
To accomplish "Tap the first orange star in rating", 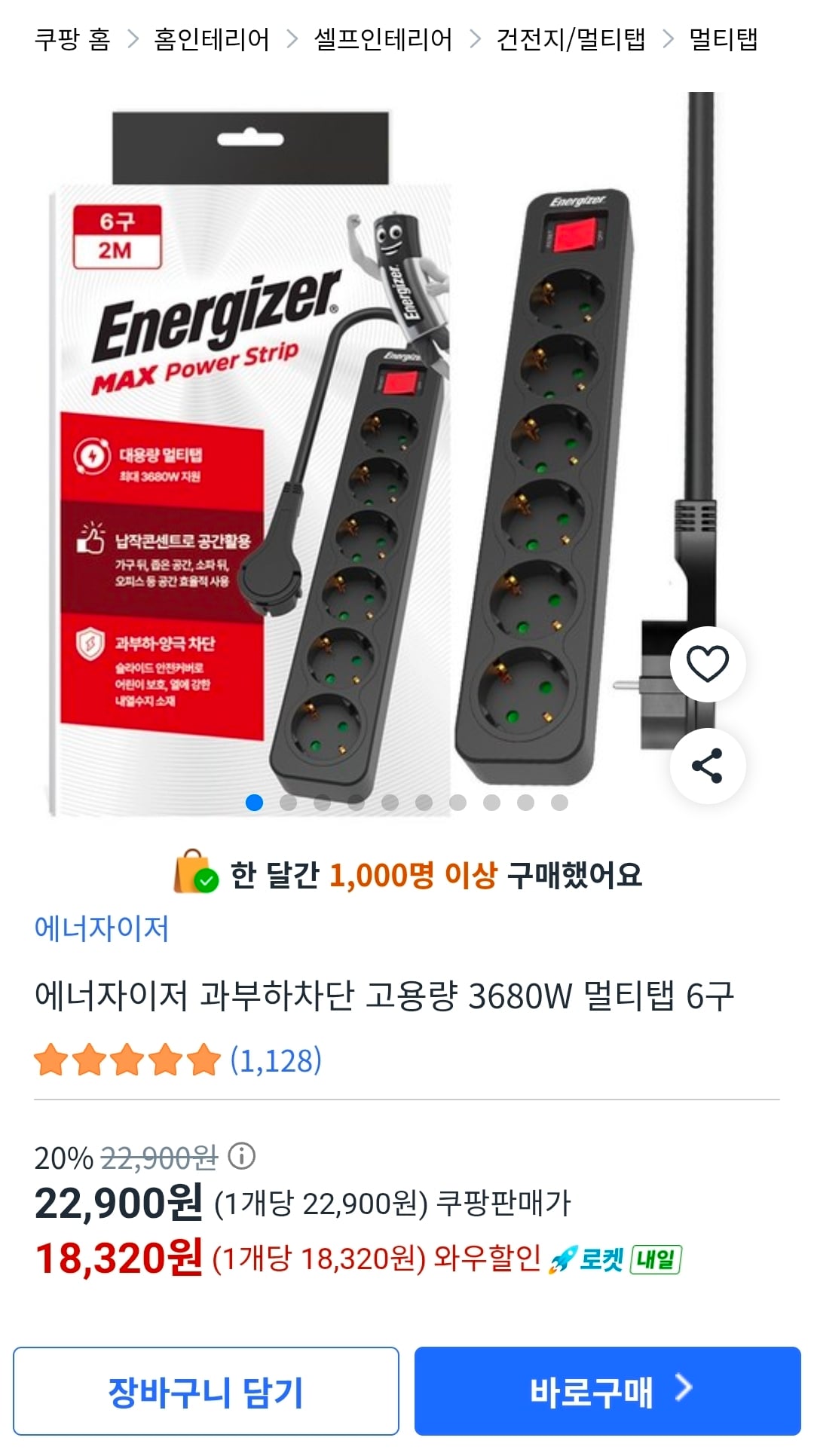I will [x=50, y=1060].
